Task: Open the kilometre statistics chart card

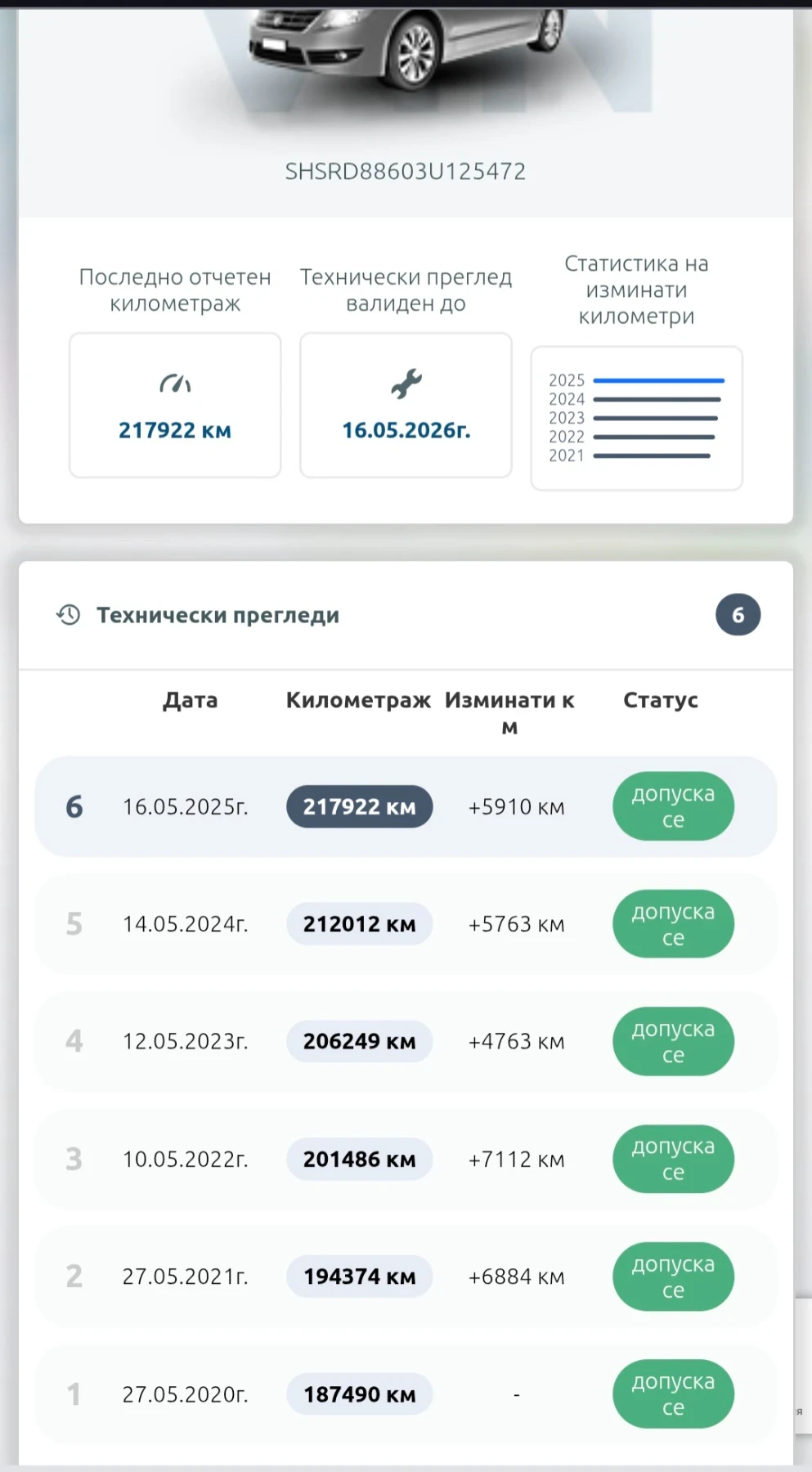Action: click(x=636, y=418)
